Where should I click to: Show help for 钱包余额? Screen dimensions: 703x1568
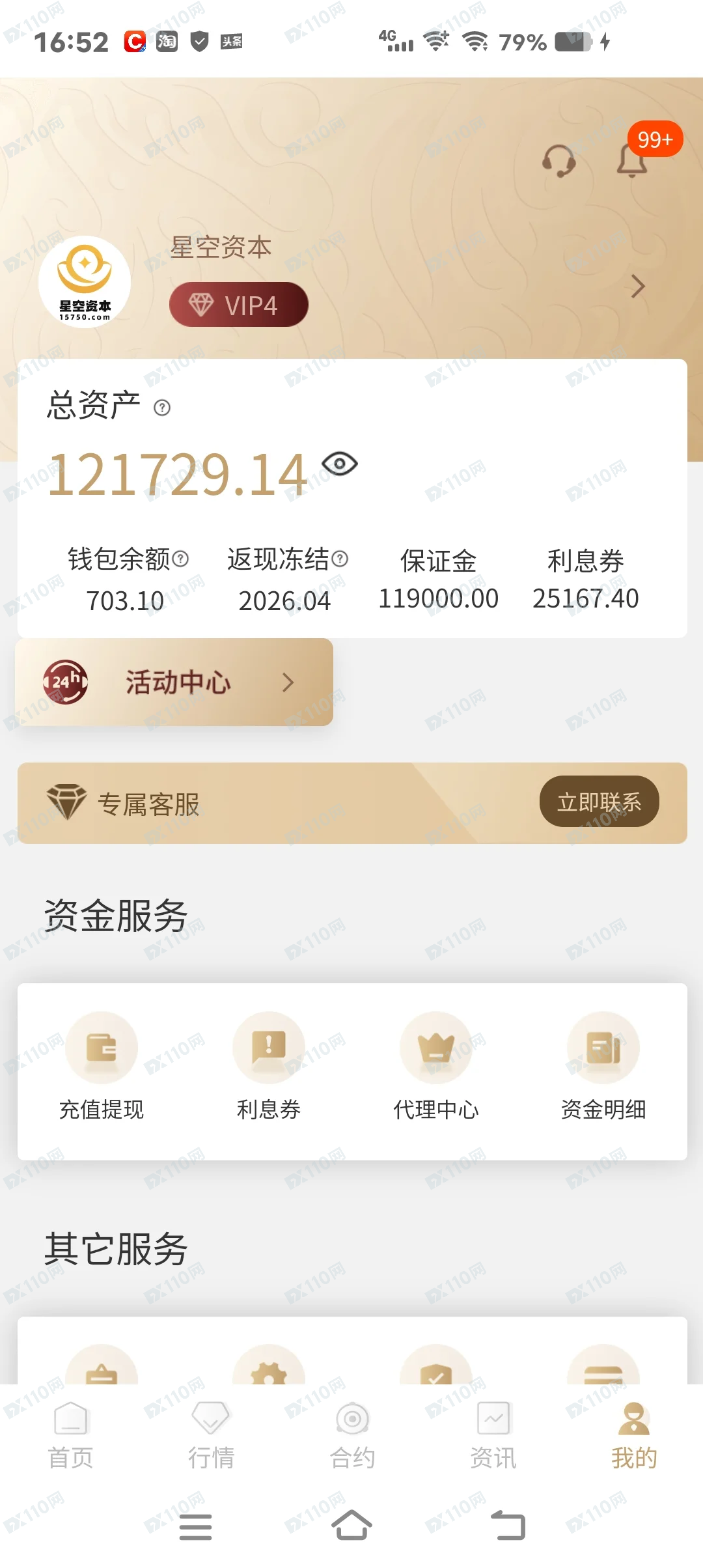[181, 559]
